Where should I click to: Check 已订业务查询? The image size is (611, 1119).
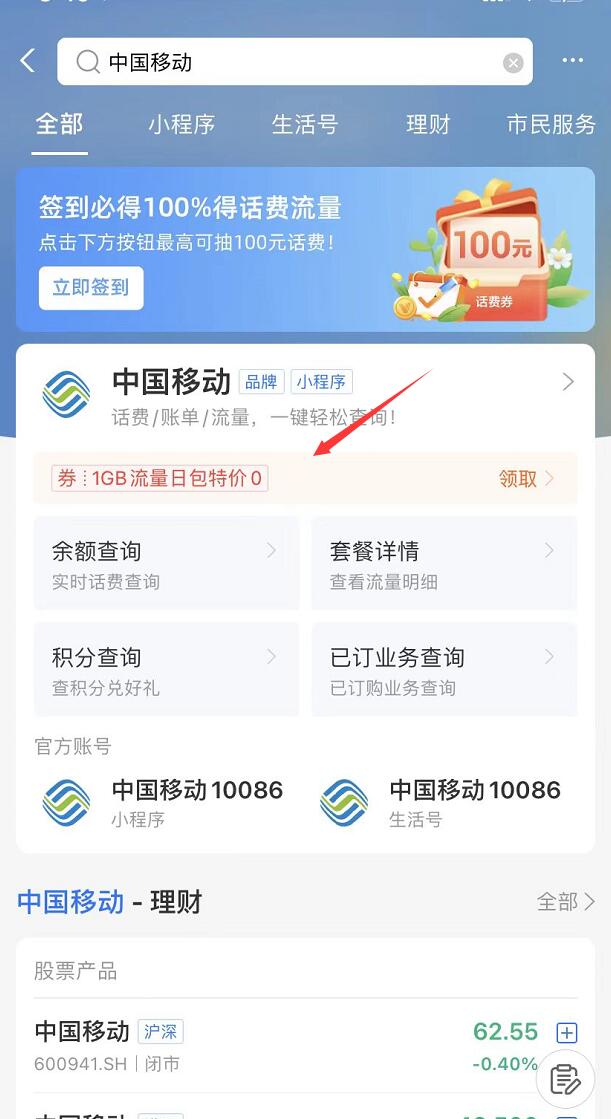click(444, 670)
